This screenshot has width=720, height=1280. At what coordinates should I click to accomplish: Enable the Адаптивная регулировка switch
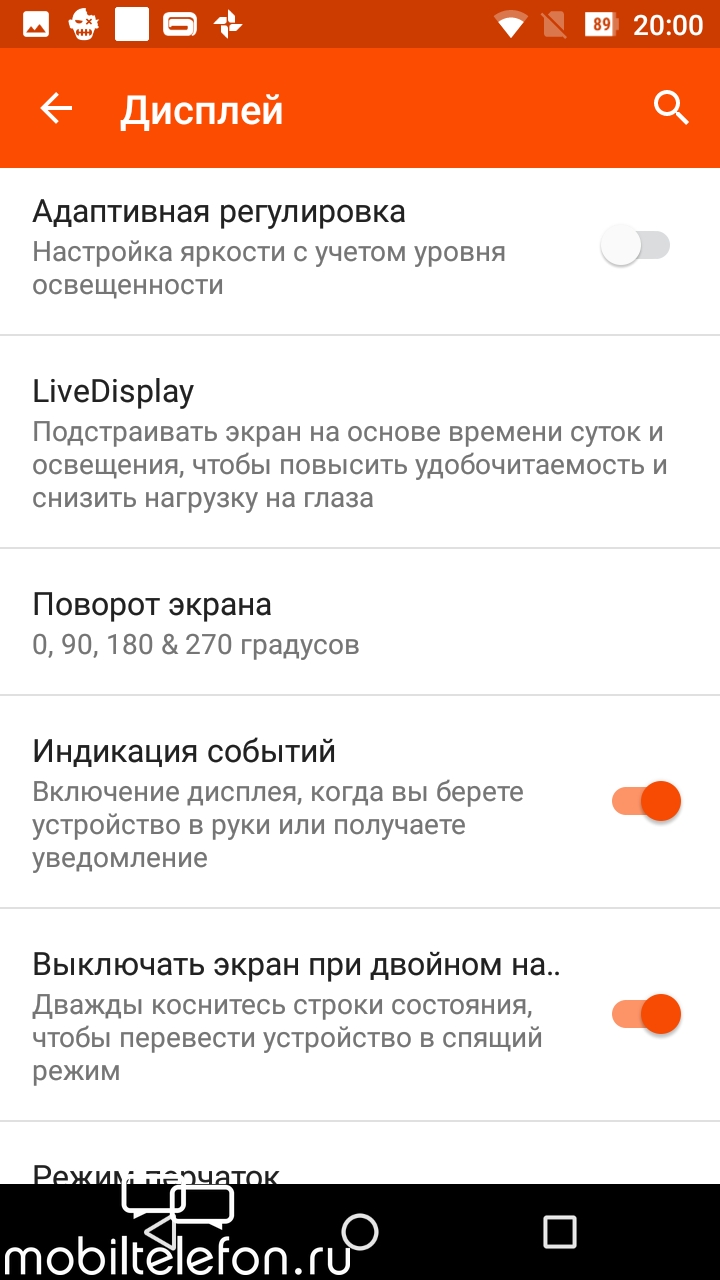[635, 246]
